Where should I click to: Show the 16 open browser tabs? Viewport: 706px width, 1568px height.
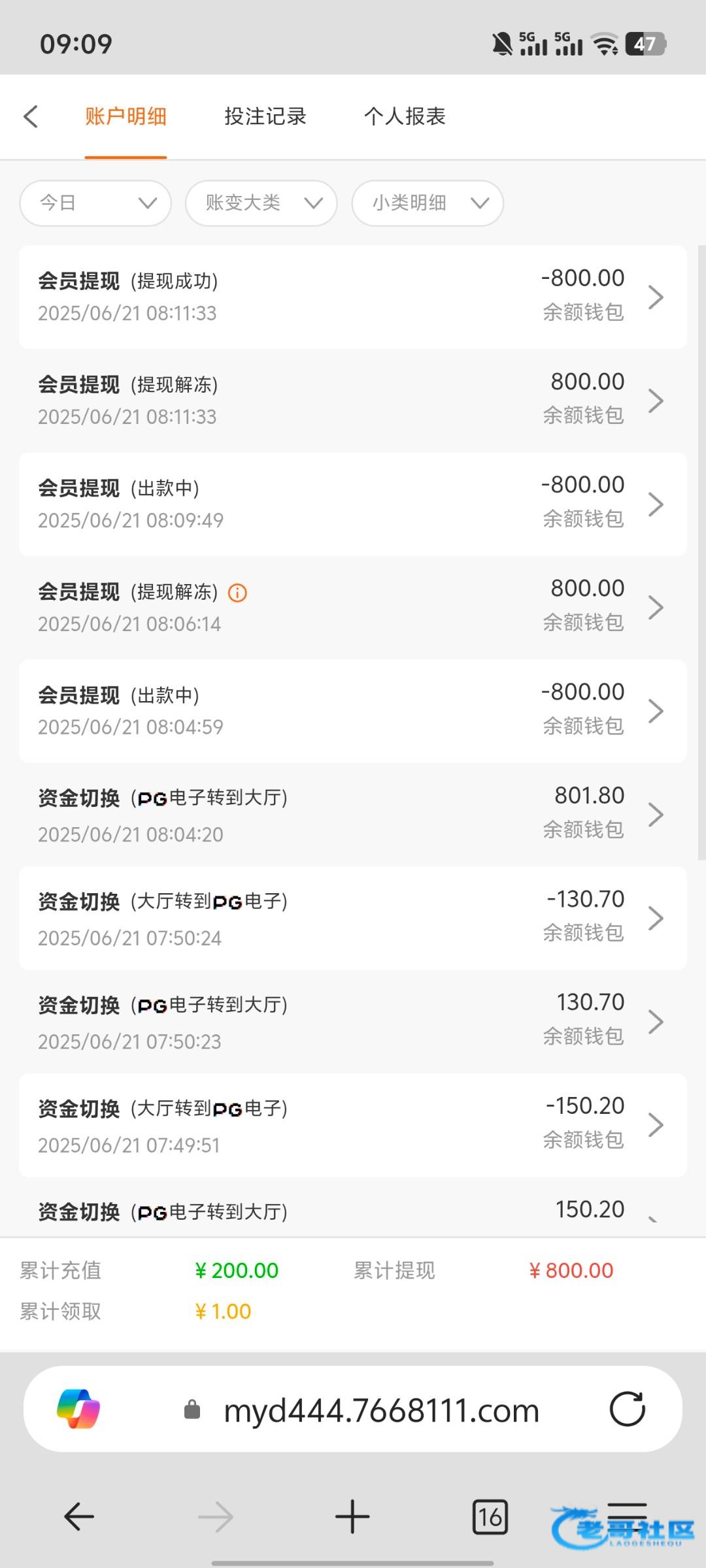[x=490, y=1516]
